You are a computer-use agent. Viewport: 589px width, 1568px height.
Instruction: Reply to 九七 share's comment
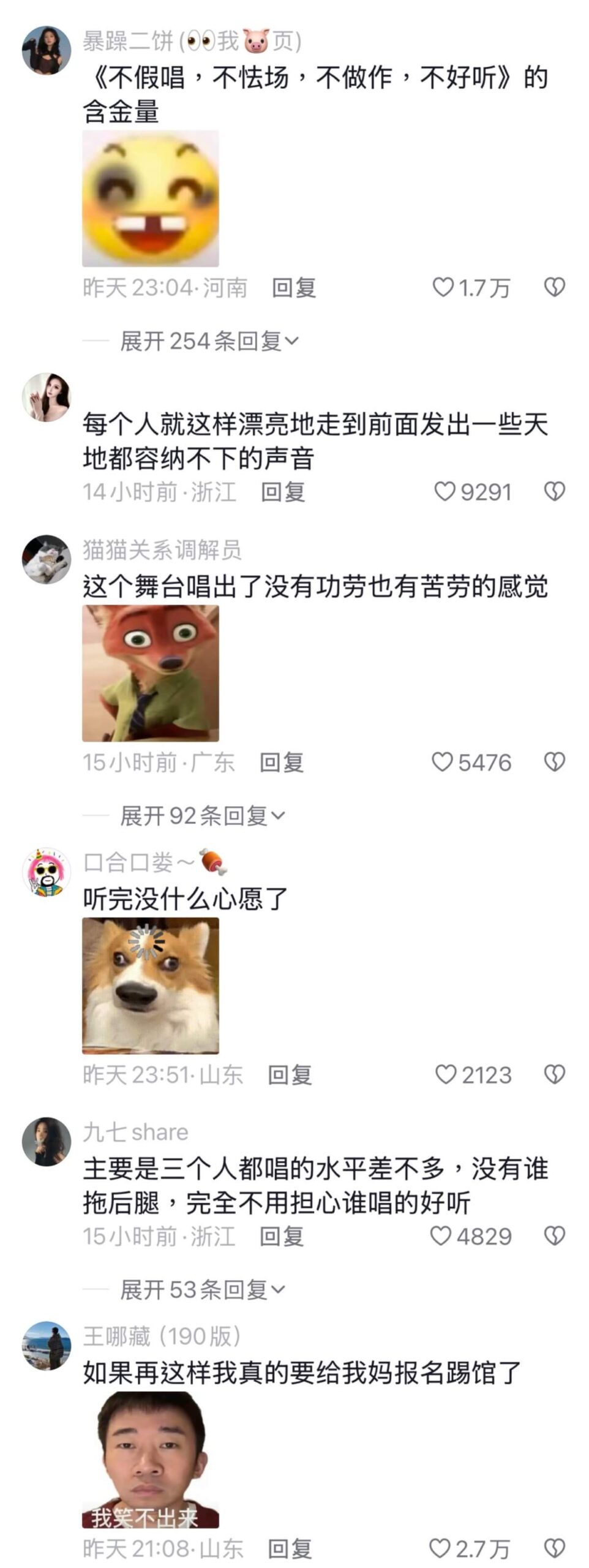[x=282, y=1236]
